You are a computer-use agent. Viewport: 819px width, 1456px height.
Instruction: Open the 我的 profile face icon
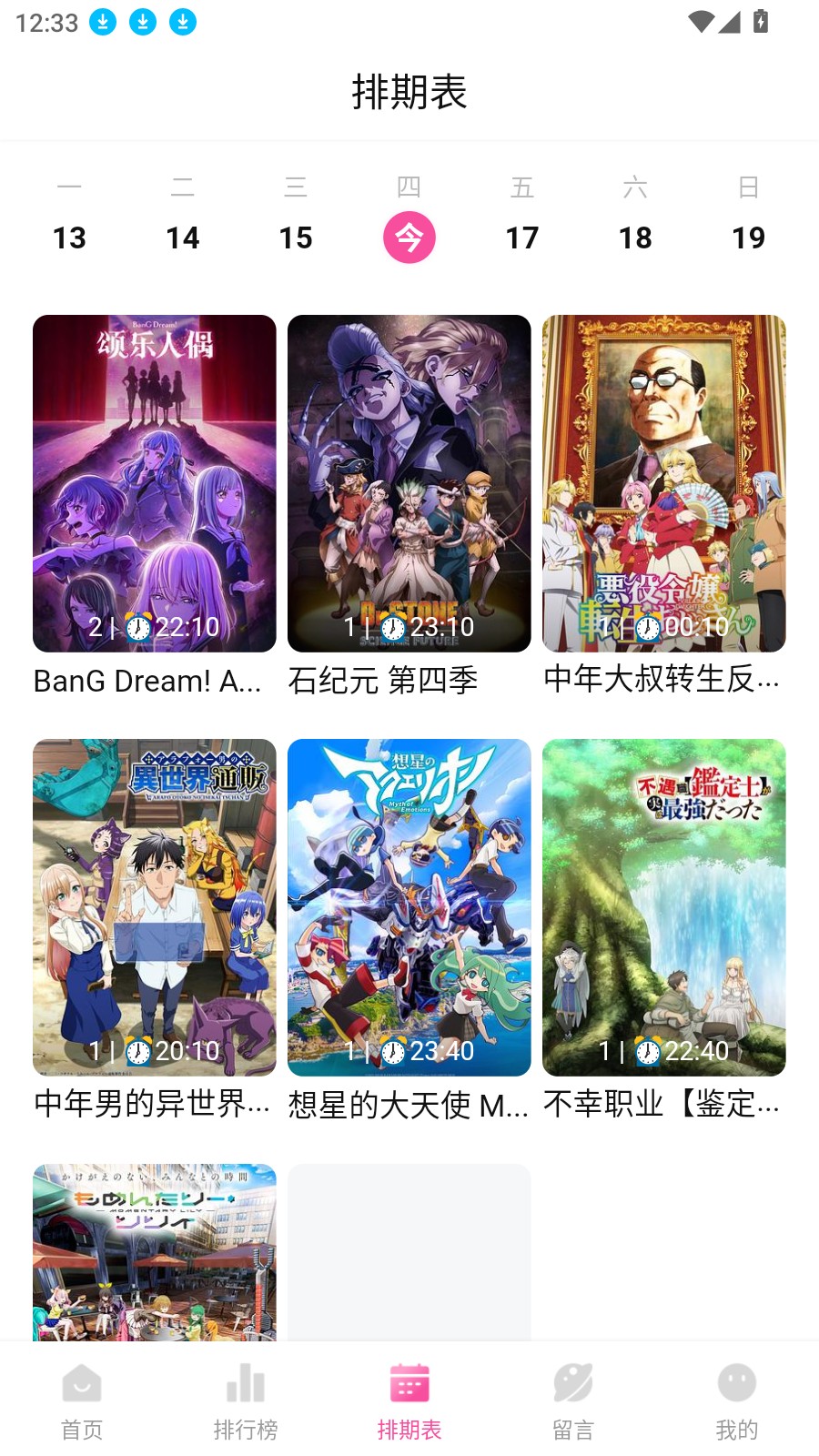pos(736,1385)
